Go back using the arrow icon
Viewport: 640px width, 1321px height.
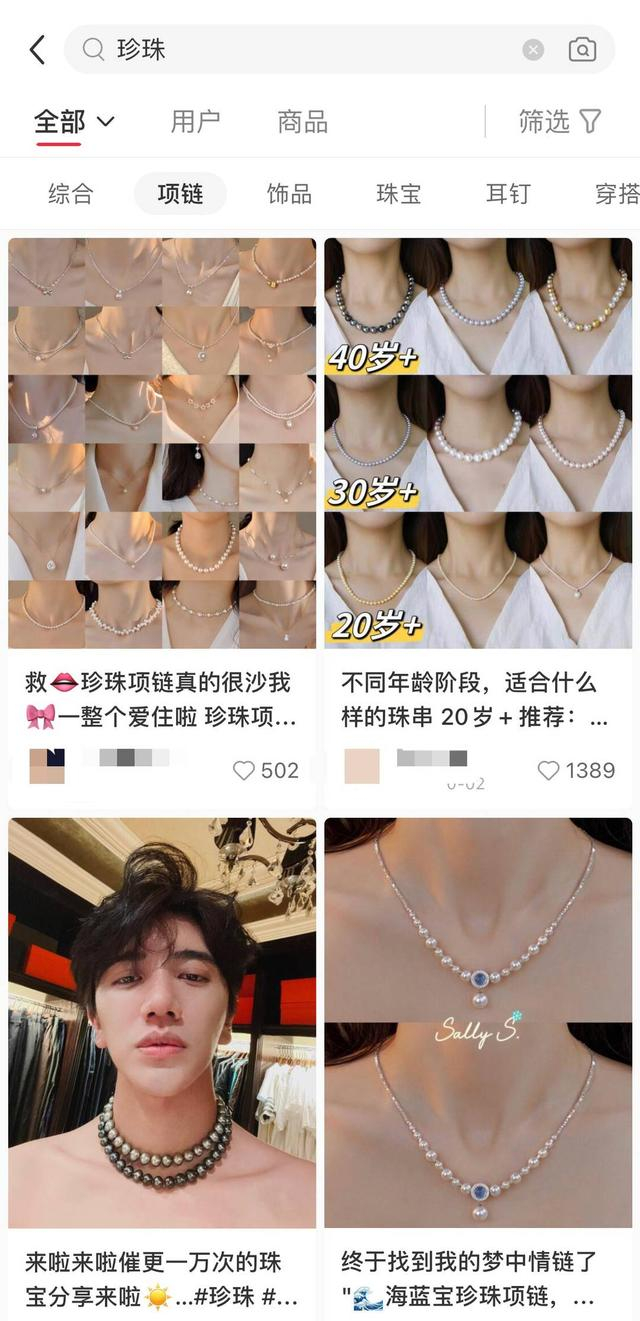(x=38, y=49)
